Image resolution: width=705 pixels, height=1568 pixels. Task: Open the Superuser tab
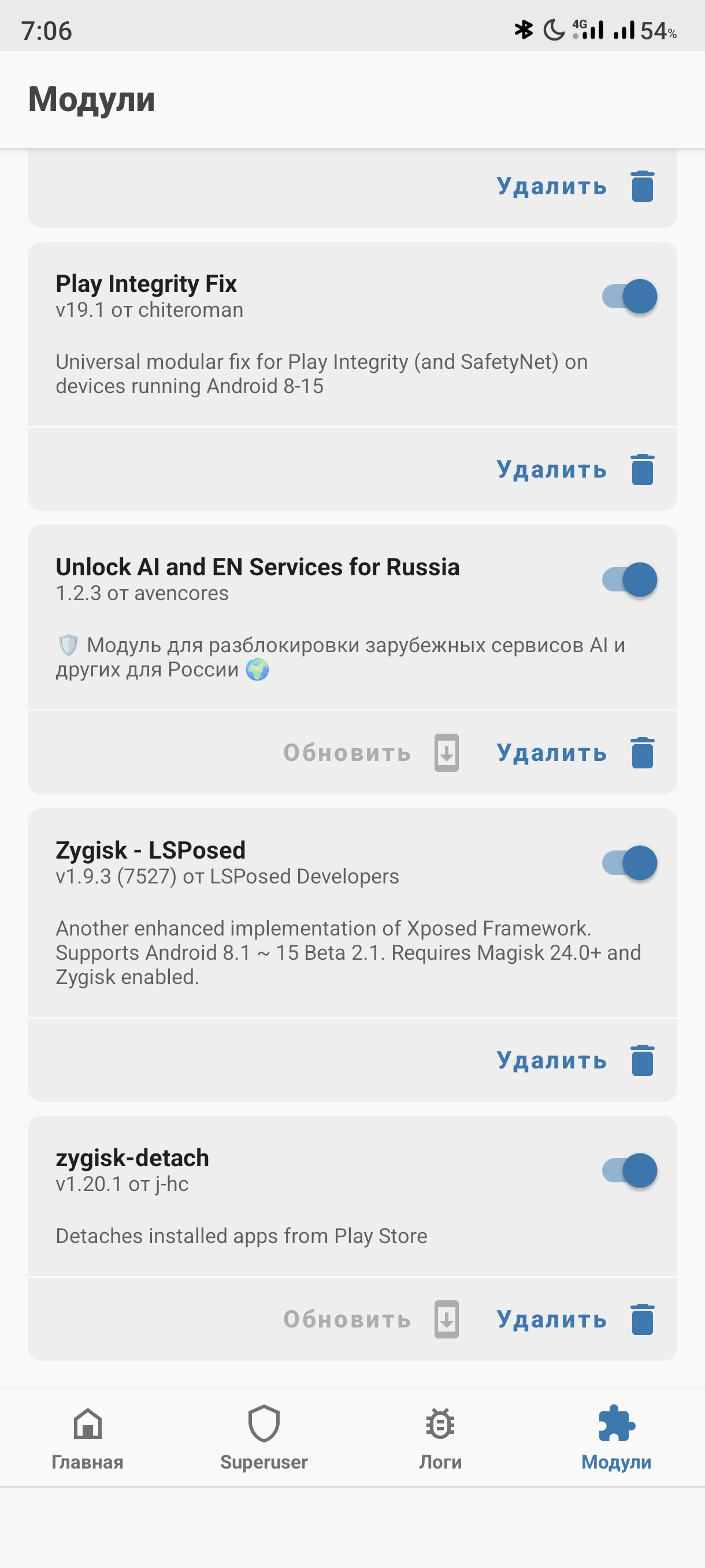click(264, 1438)
